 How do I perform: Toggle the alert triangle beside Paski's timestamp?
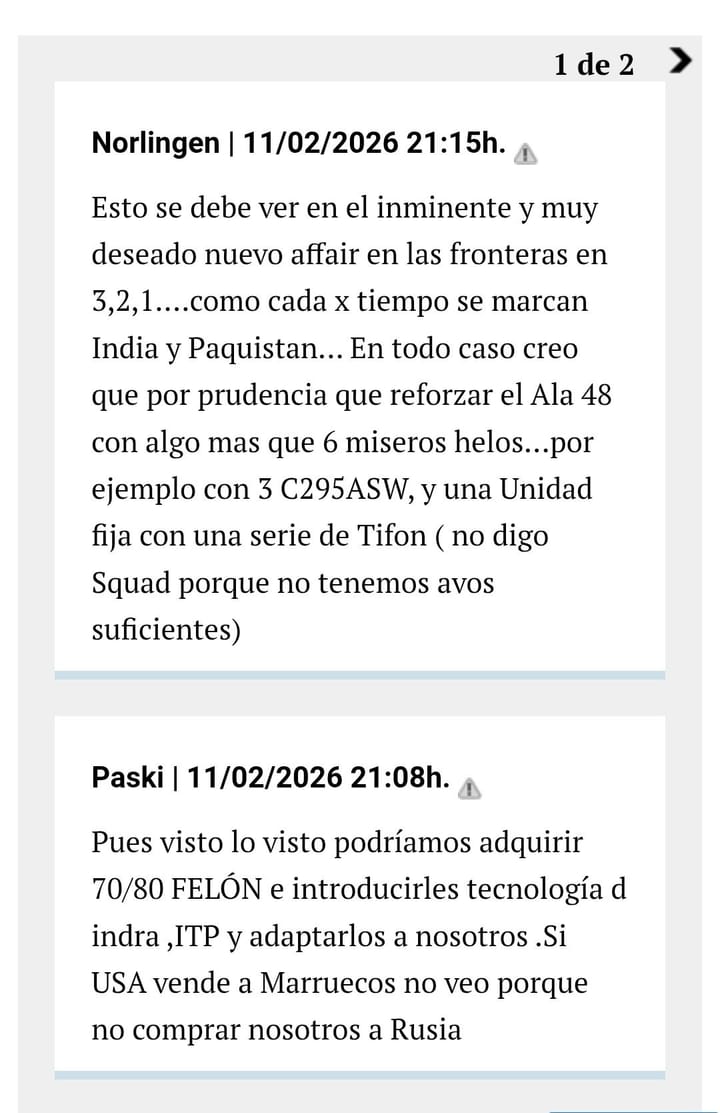[x=468, y=786]
